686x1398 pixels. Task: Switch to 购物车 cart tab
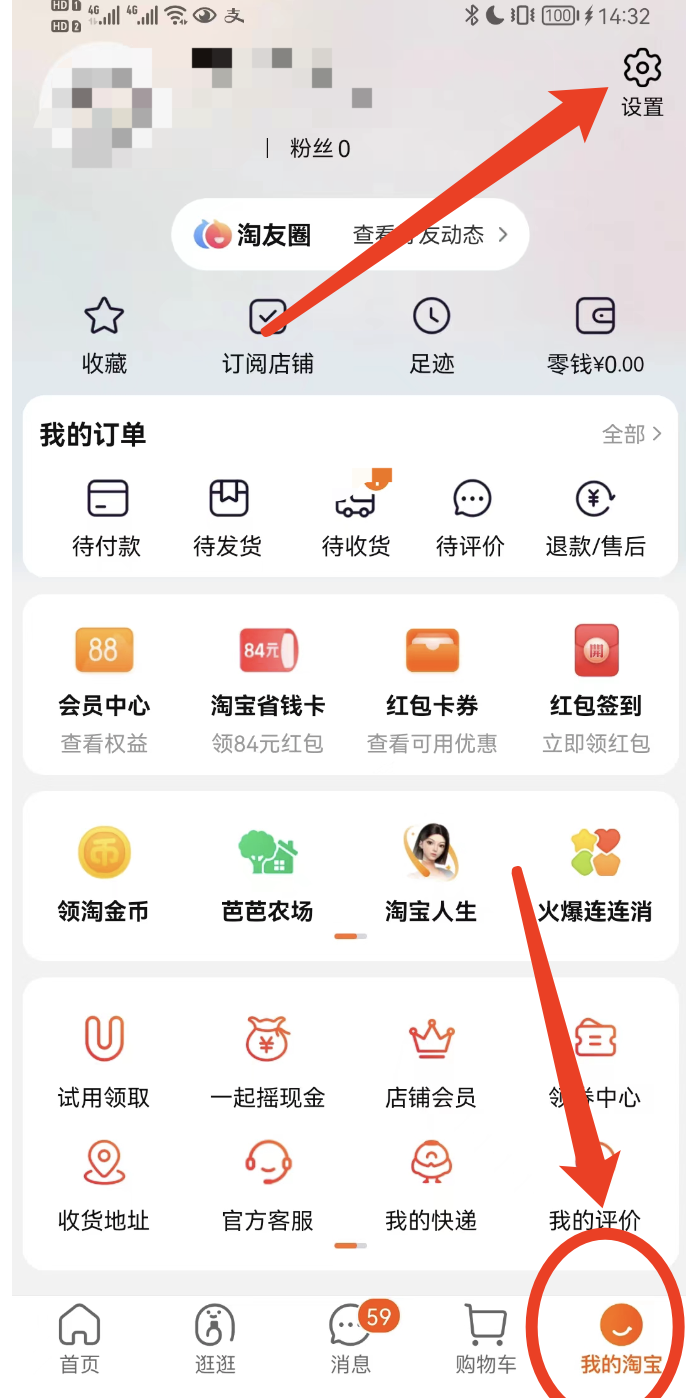pos(486,1340)
